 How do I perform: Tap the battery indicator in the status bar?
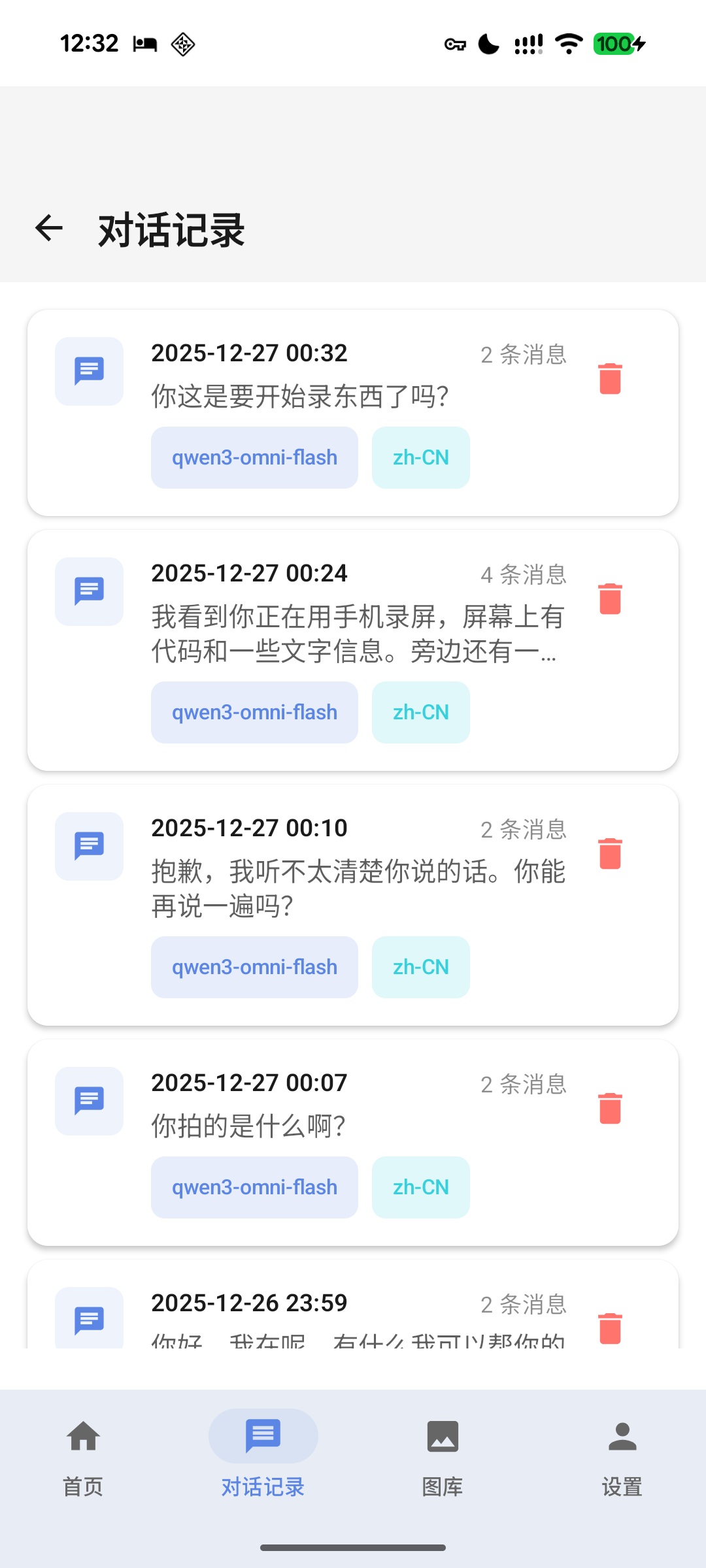(x=615, y=43)
